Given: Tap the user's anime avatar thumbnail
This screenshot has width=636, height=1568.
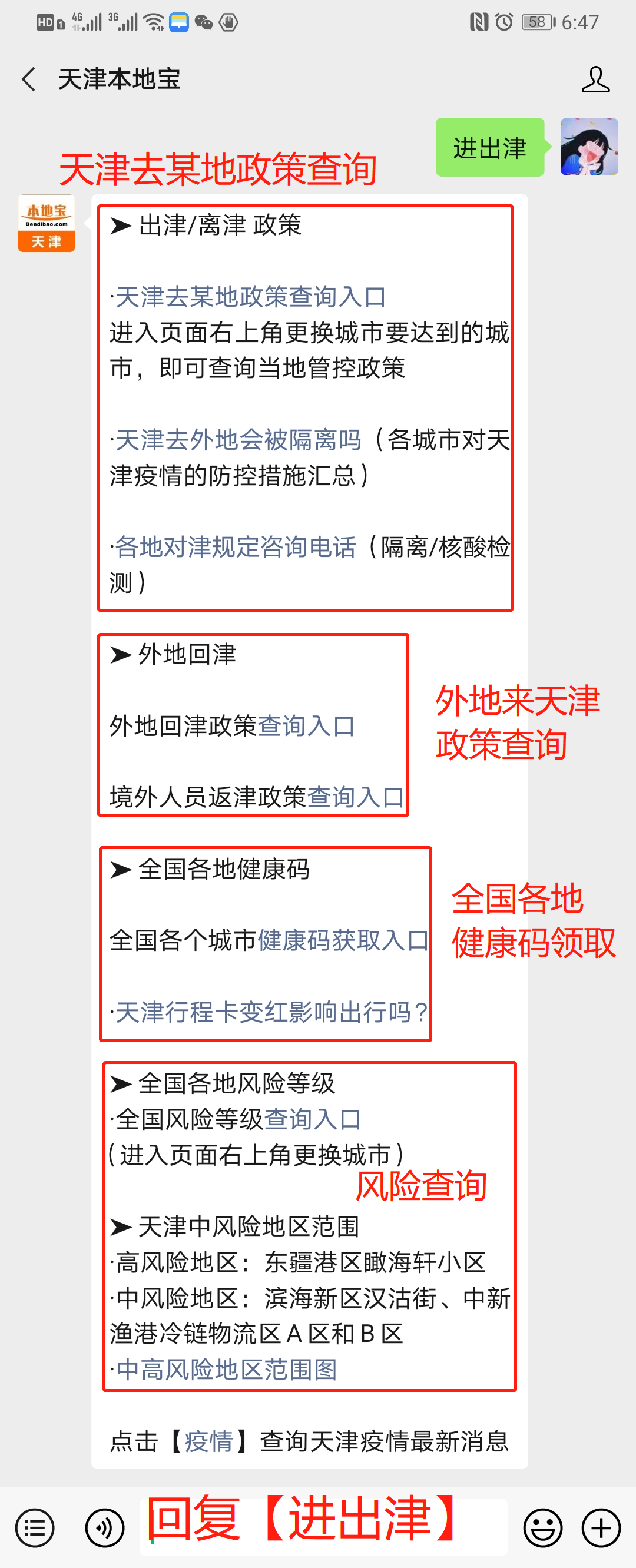Looking at the screenshot, I should point(589,147).
